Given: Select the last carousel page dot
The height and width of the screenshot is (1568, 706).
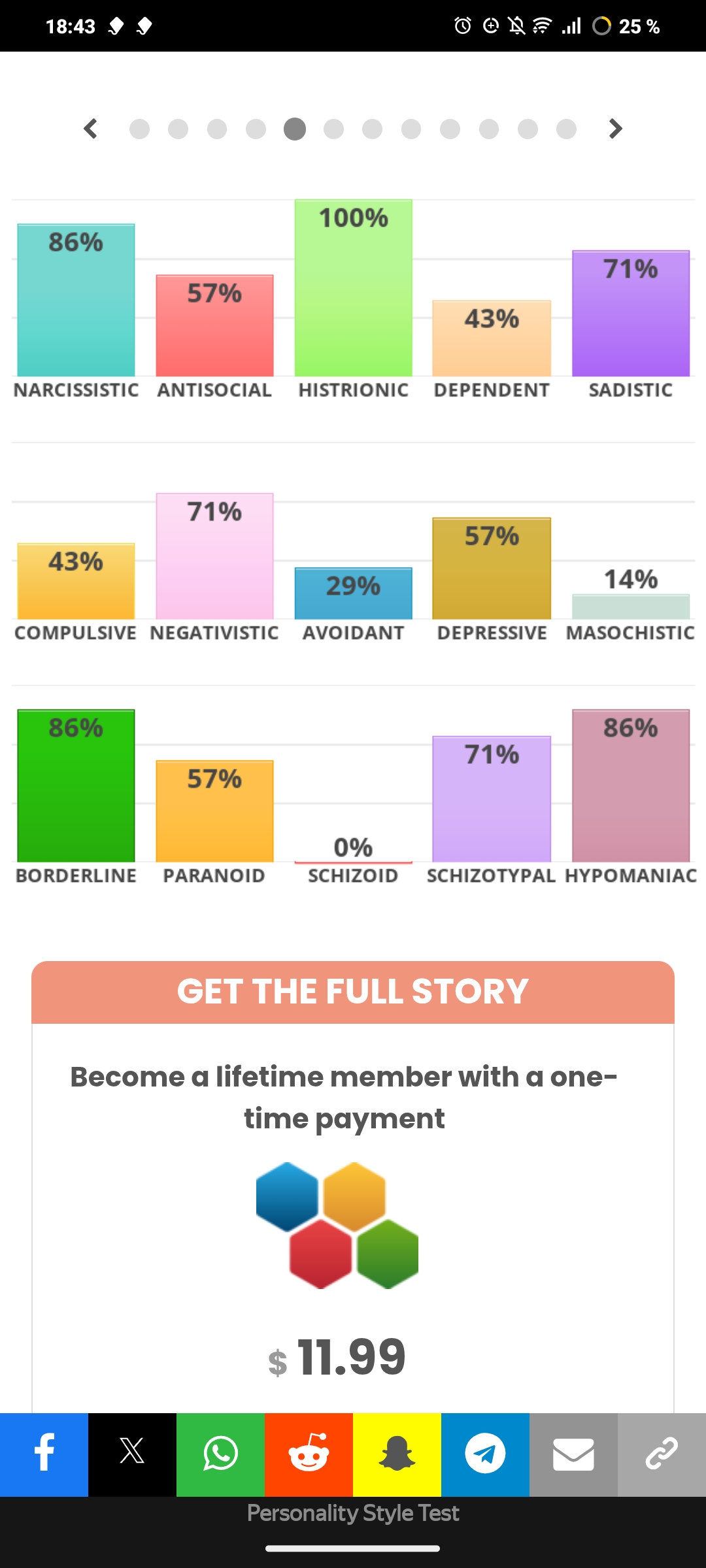Looking at the screenshot, I should pyautogui.click(x=566, y=129).
